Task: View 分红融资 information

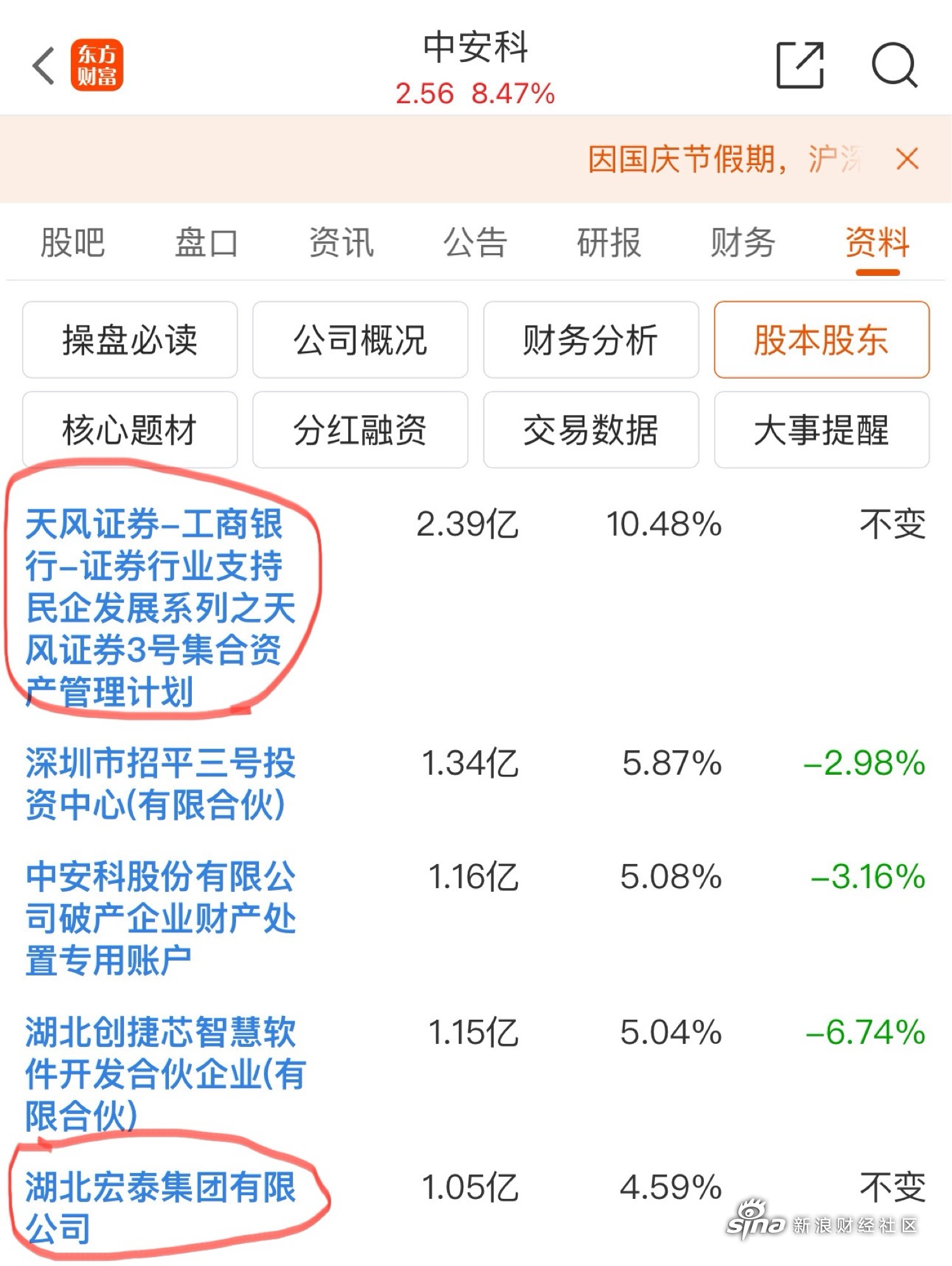Action: 360,430
